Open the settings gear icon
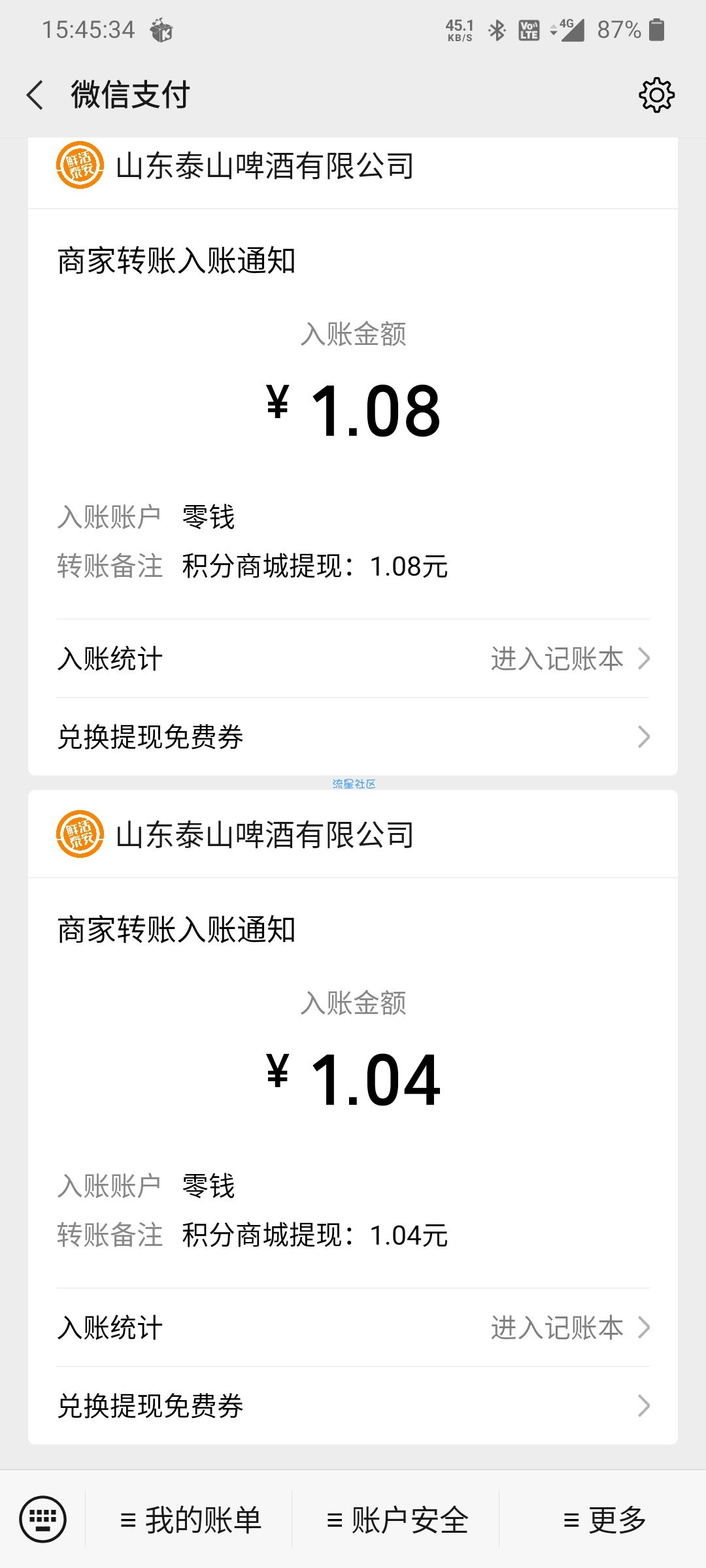Viewport: 706px width, 1568px height. [x=656, y=95]
